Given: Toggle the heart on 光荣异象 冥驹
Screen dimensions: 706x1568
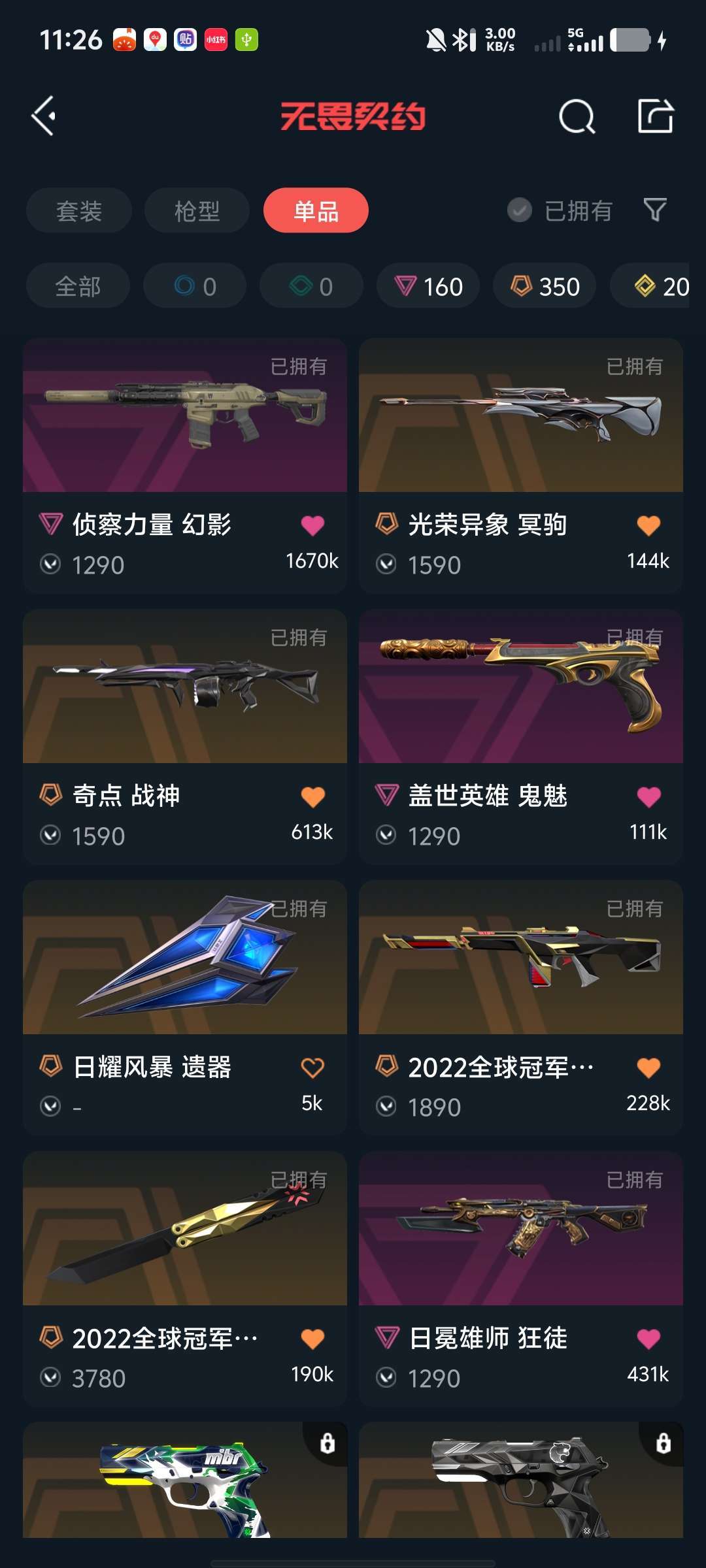Looking at the screenshot, I should [x=648, y=525].
